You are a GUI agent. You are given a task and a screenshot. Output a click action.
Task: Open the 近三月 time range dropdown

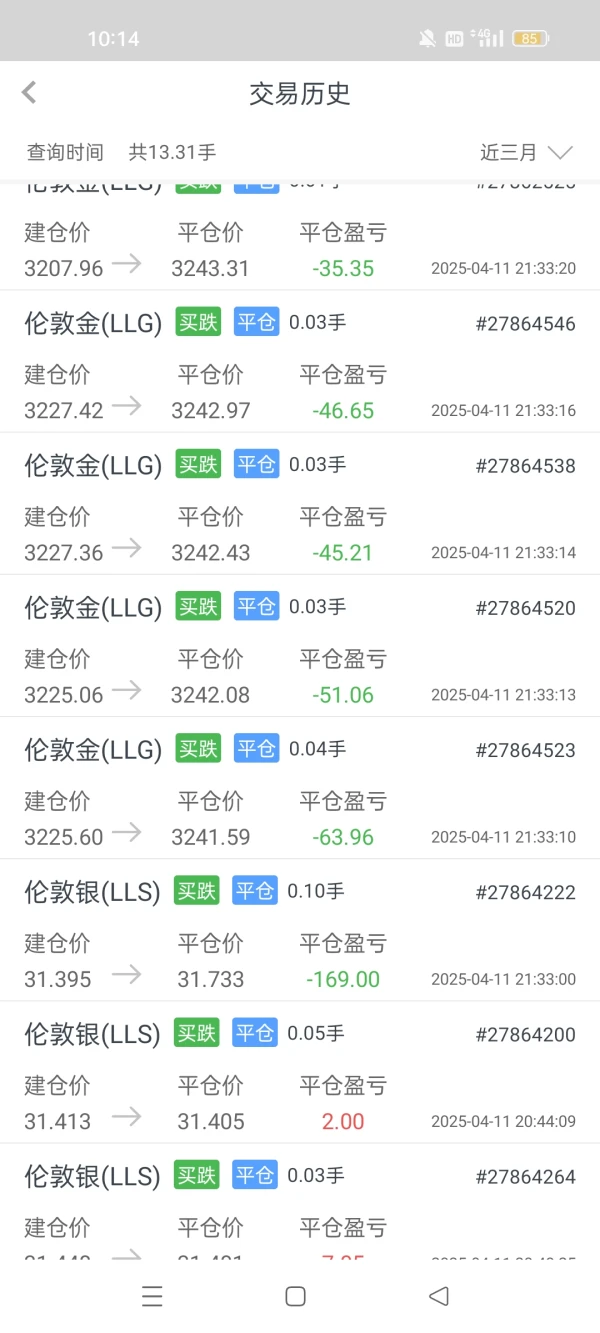click(526, 153)
